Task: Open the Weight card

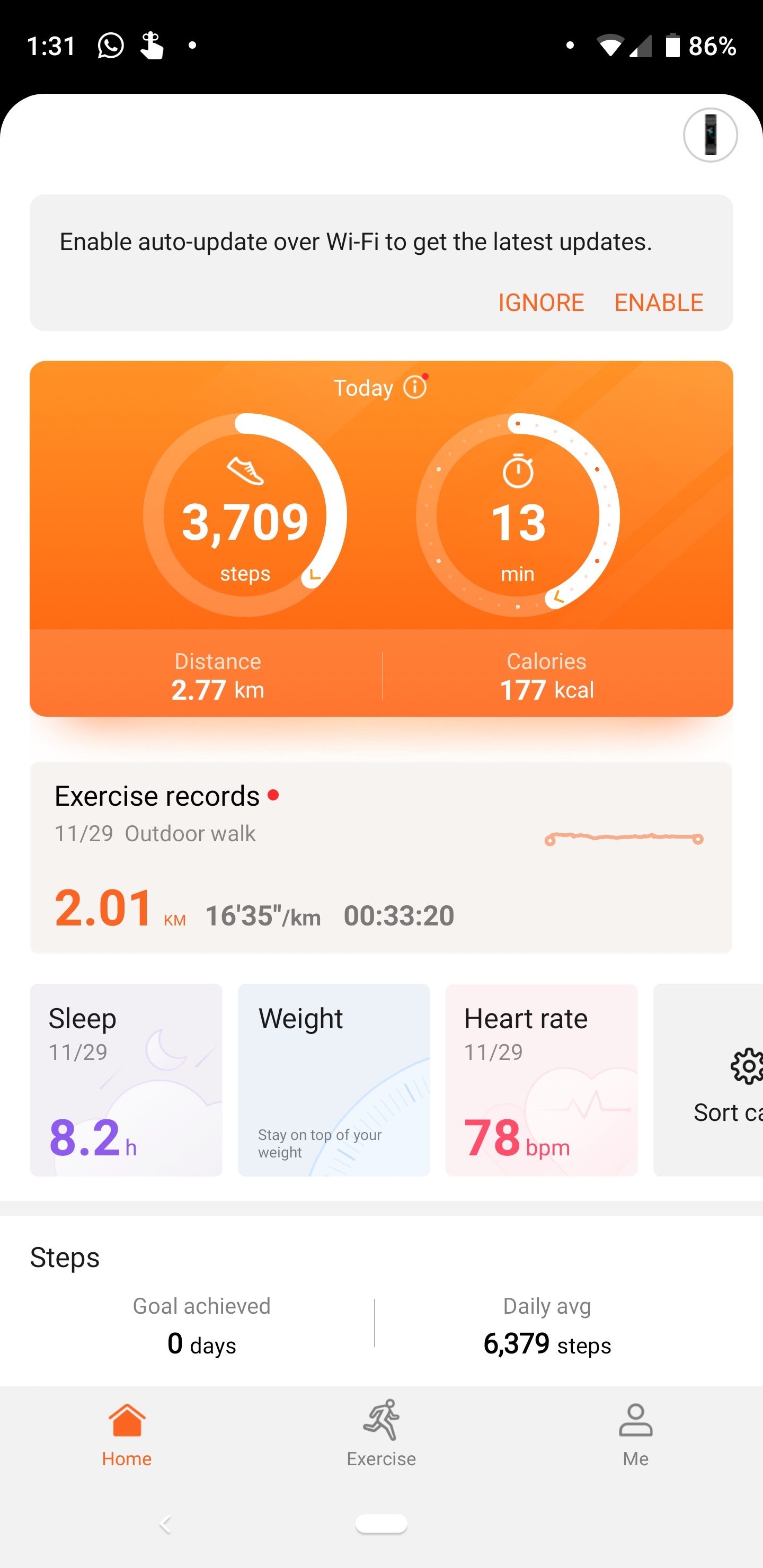Action: 334,1080
